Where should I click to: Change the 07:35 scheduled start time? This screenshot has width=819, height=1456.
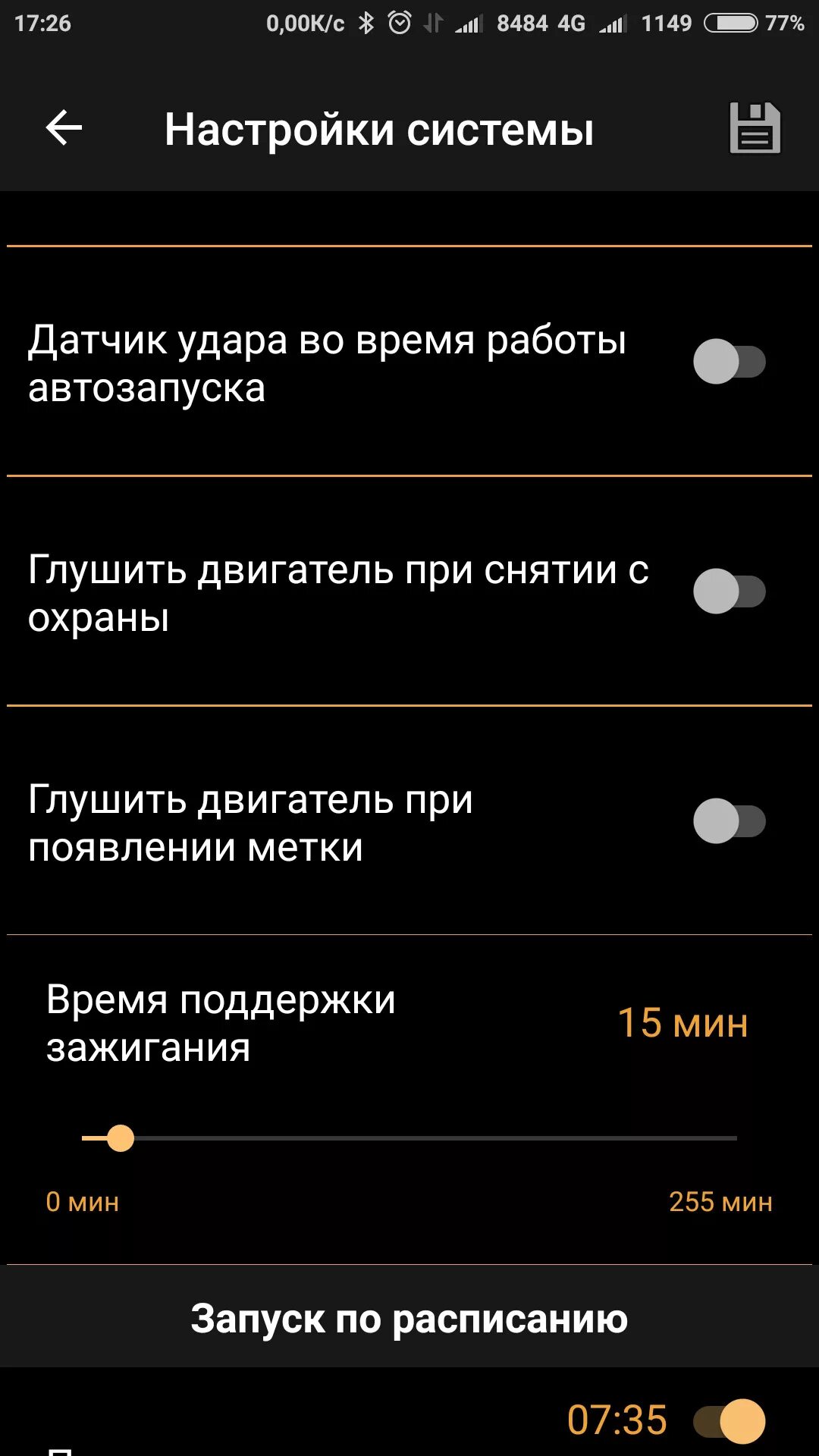pyautogui.click(x=617, y=1420)
